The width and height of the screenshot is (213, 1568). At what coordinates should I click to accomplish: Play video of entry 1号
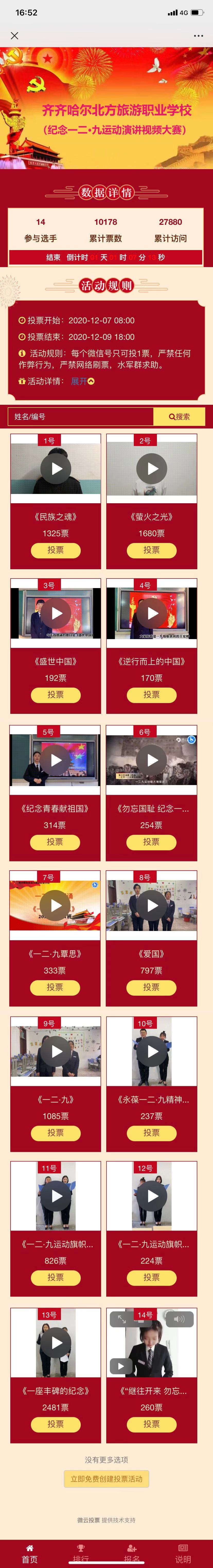pyautogui.click(x=56, y=469)
